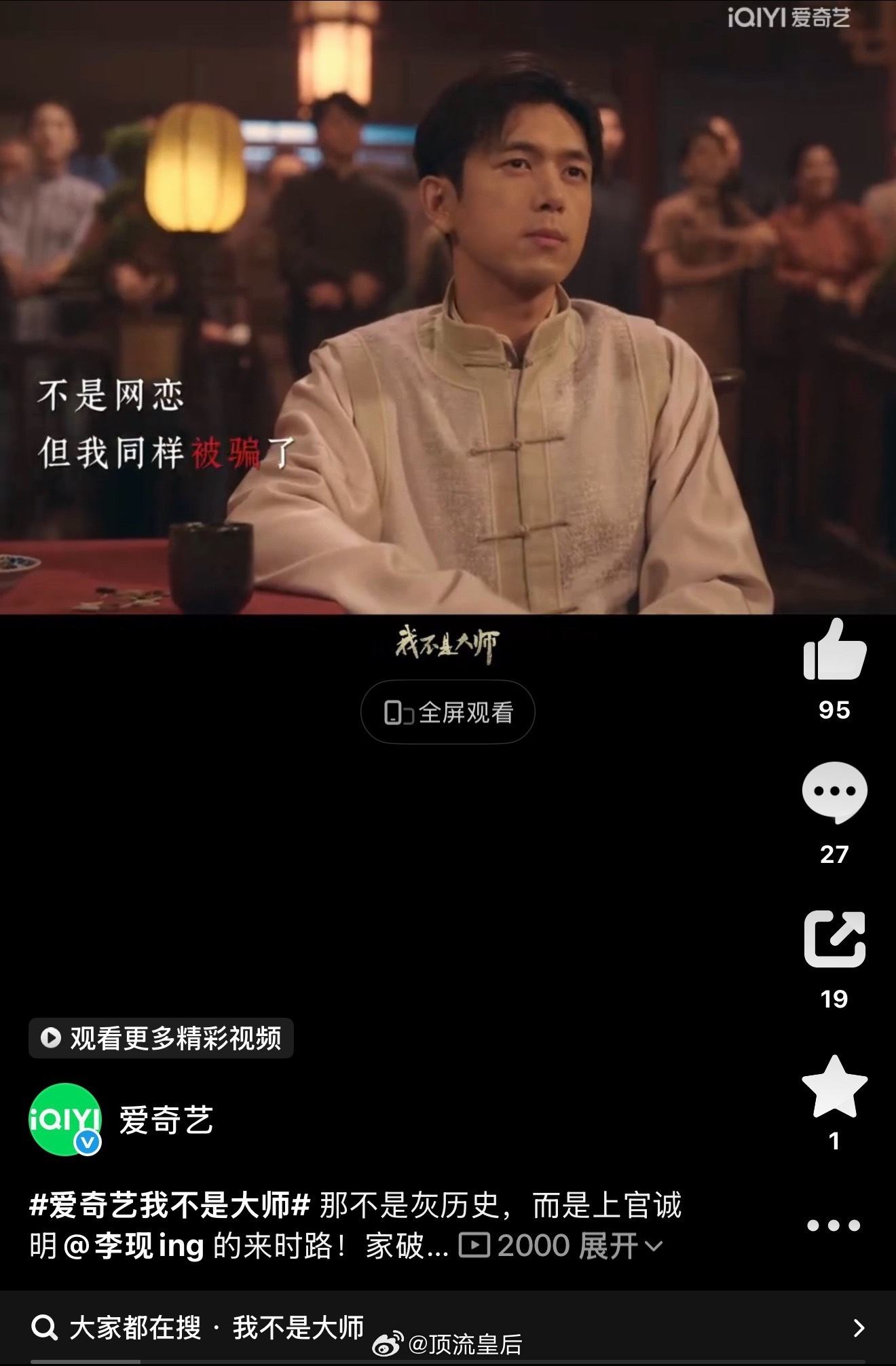
Task: Open the three-dot more options menu
Action: coord(834,1225)
